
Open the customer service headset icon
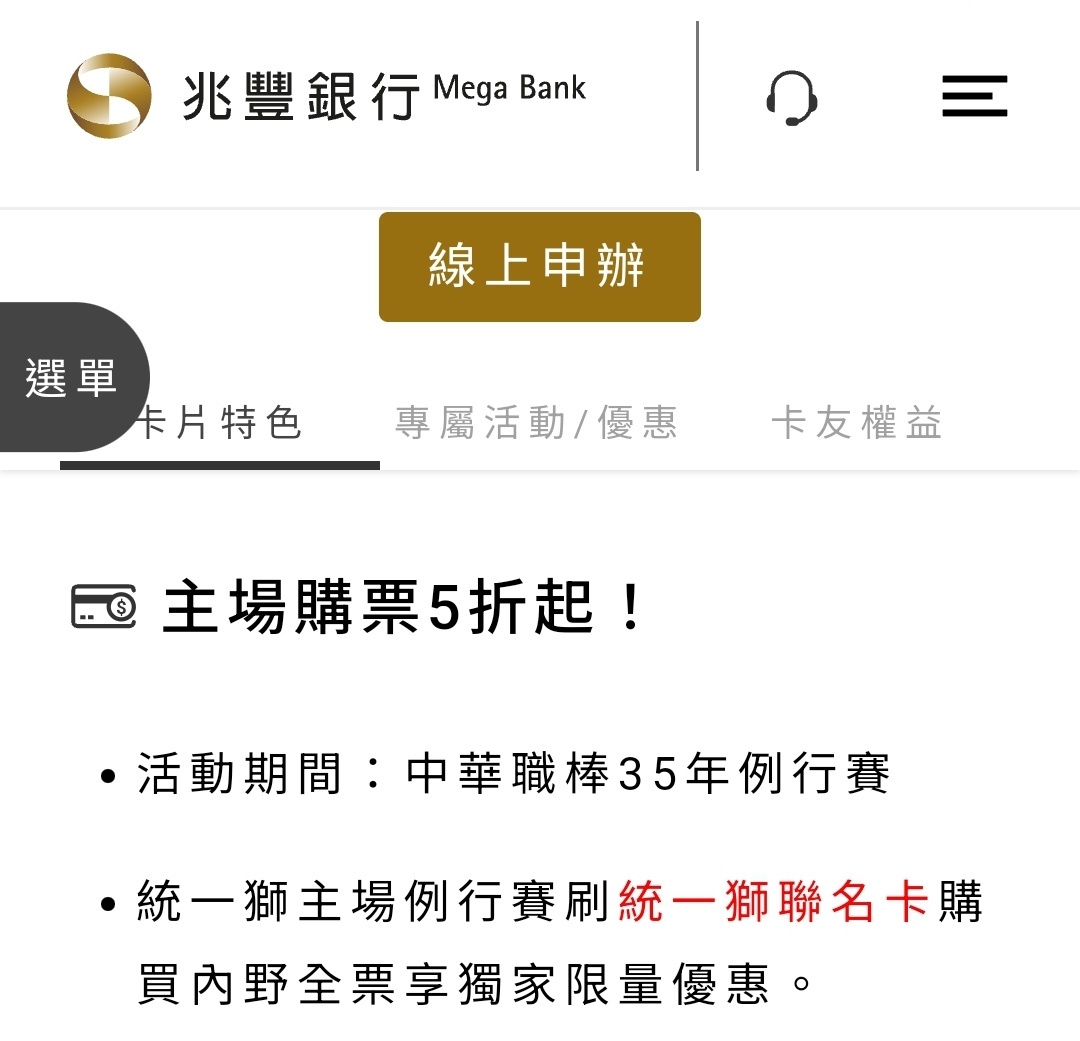click(x=792, y=97)
